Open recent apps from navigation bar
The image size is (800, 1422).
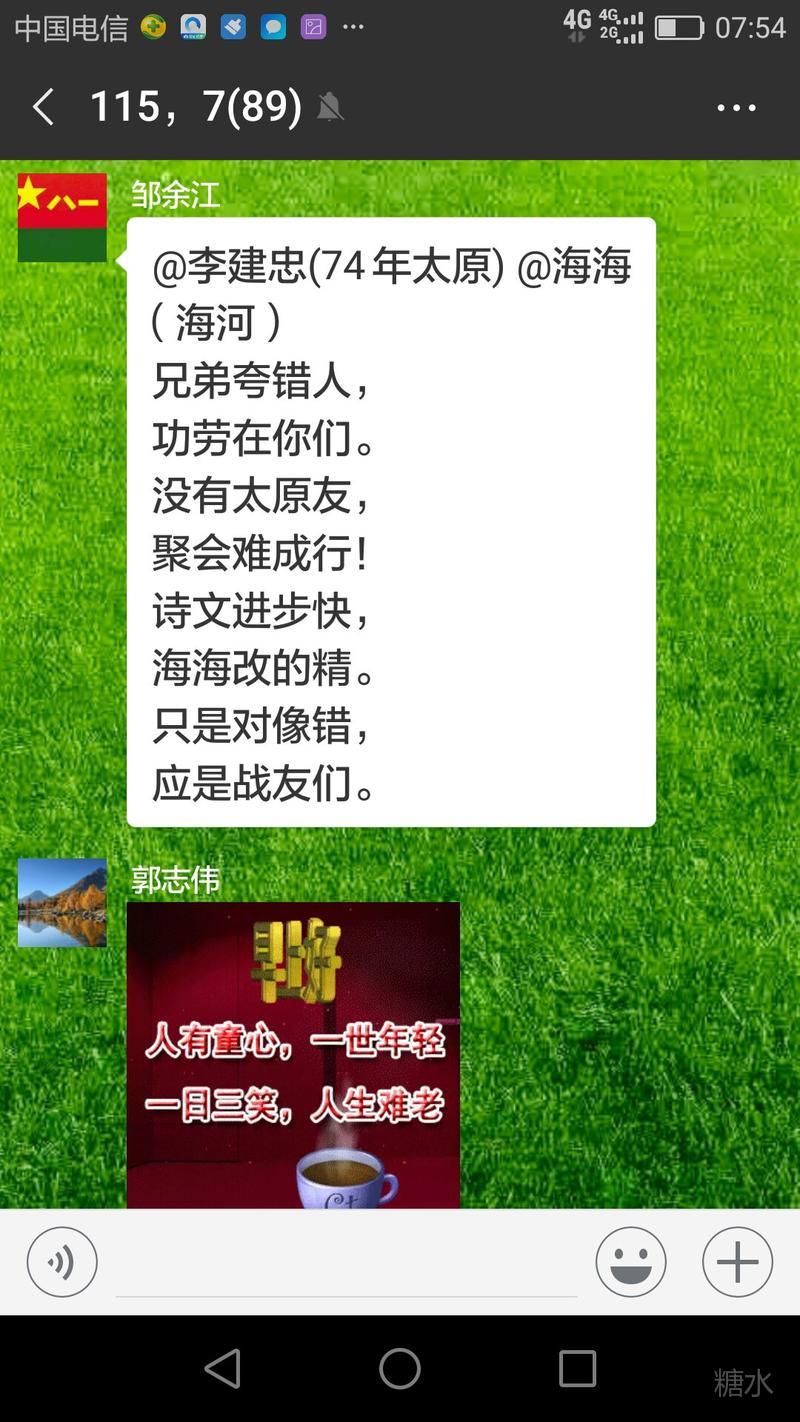[x=577, y=1368]
